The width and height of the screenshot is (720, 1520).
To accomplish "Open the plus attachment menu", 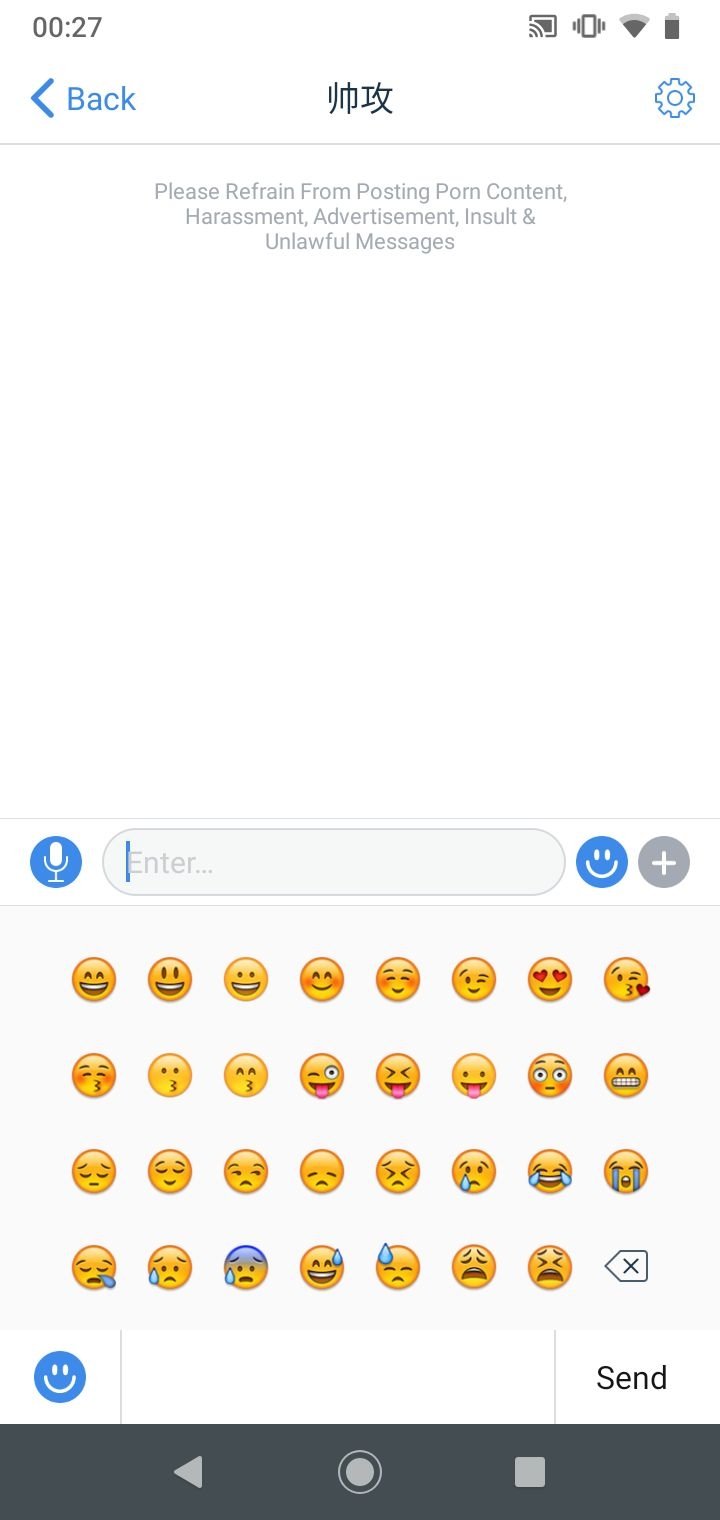I will click(664, 862).
